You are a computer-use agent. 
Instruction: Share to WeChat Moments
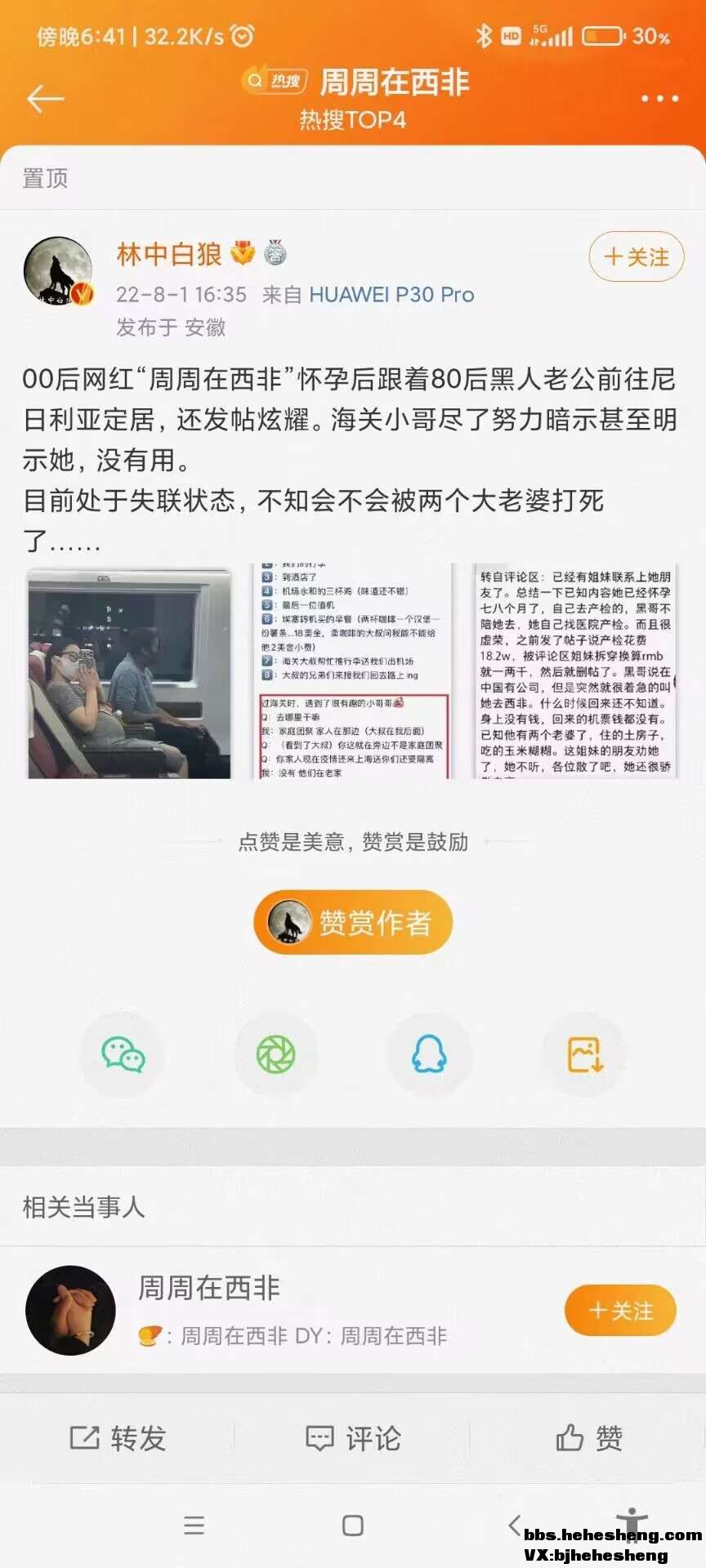[275, 1054]
